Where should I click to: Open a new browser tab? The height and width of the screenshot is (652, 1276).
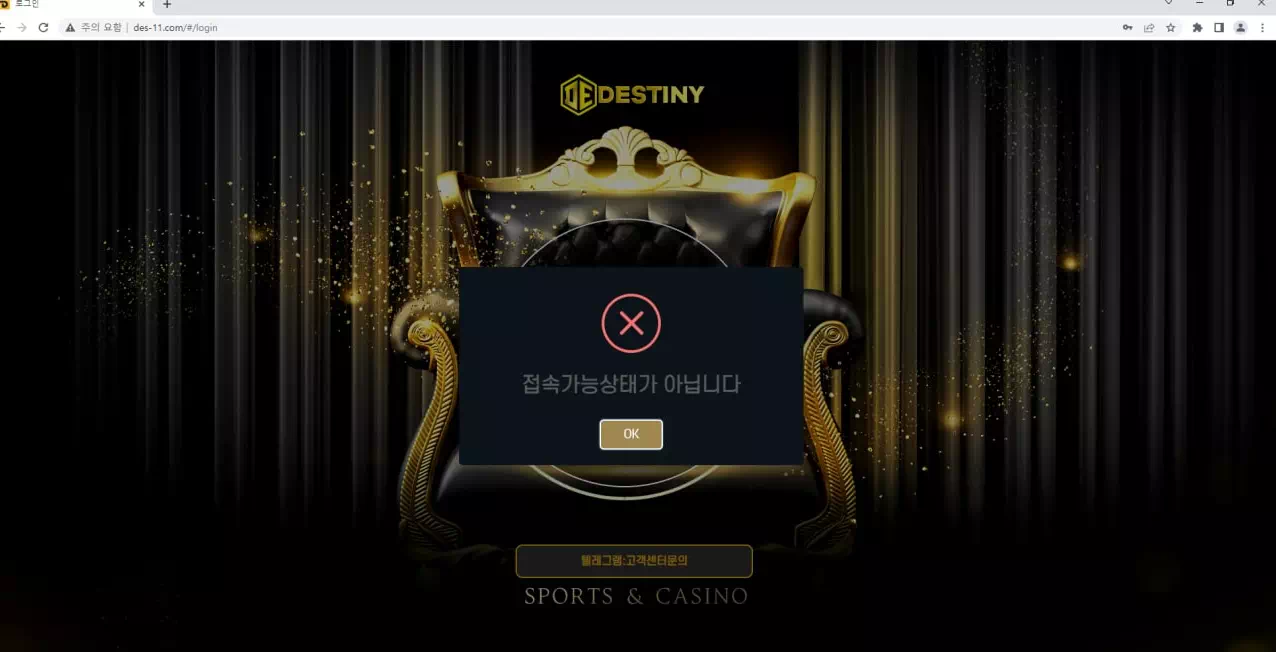coord(167,5)
